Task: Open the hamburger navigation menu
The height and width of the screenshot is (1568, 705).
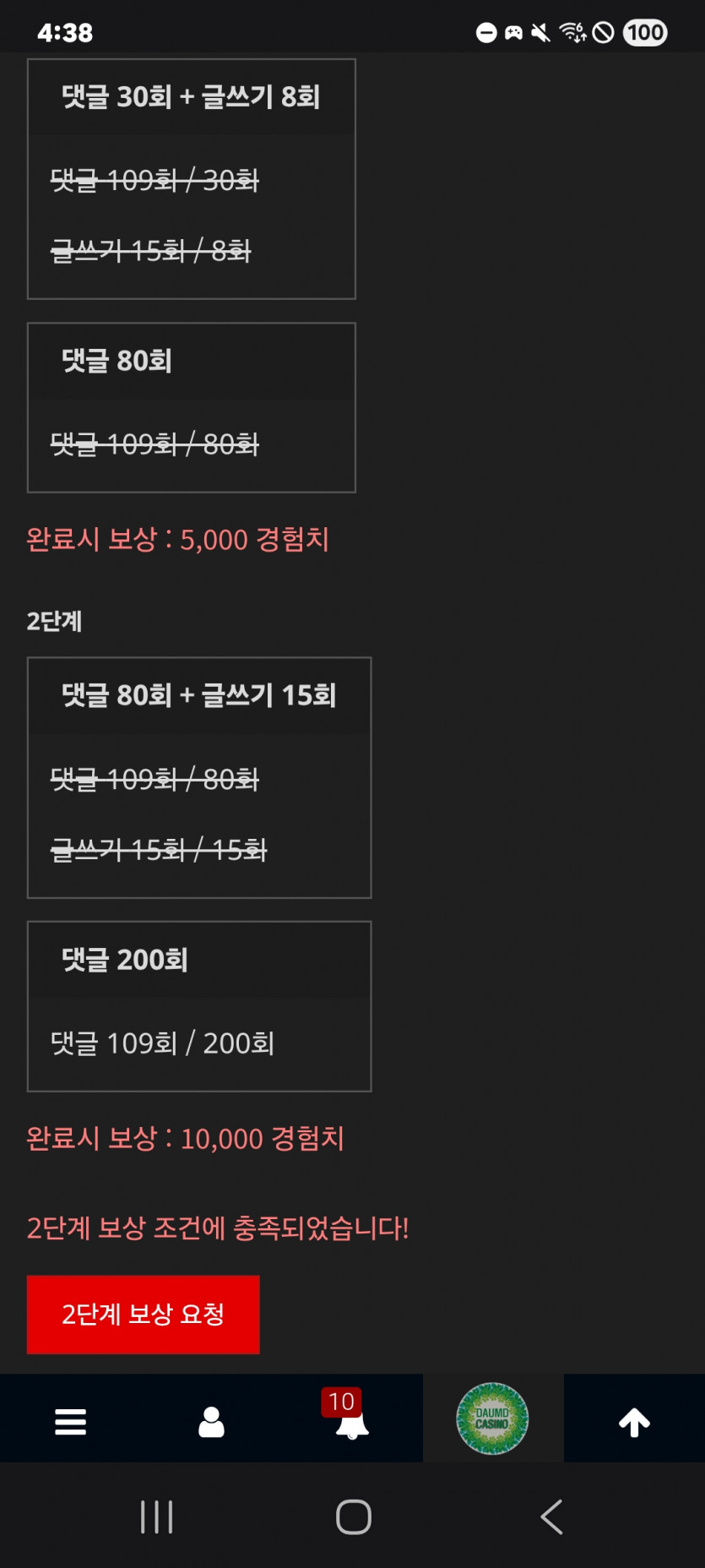Action: pos(70,1421)
